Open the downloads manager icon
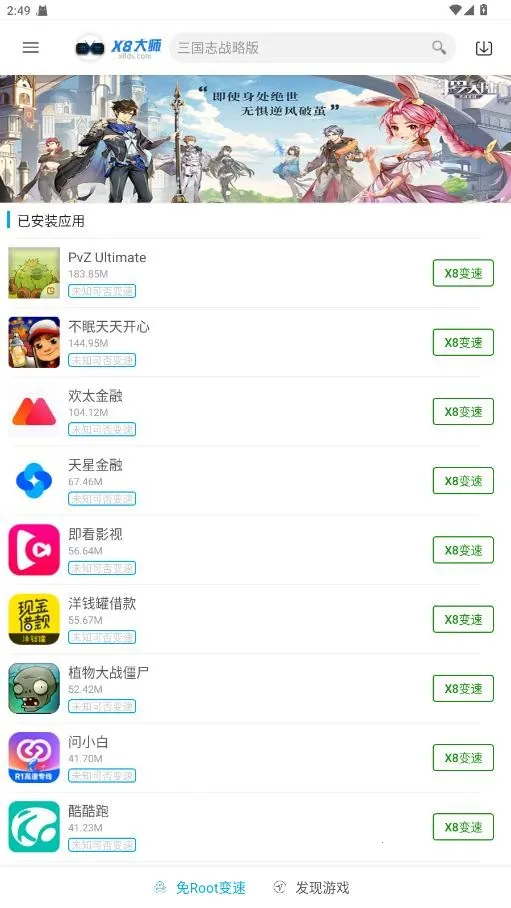 (484, 48)
